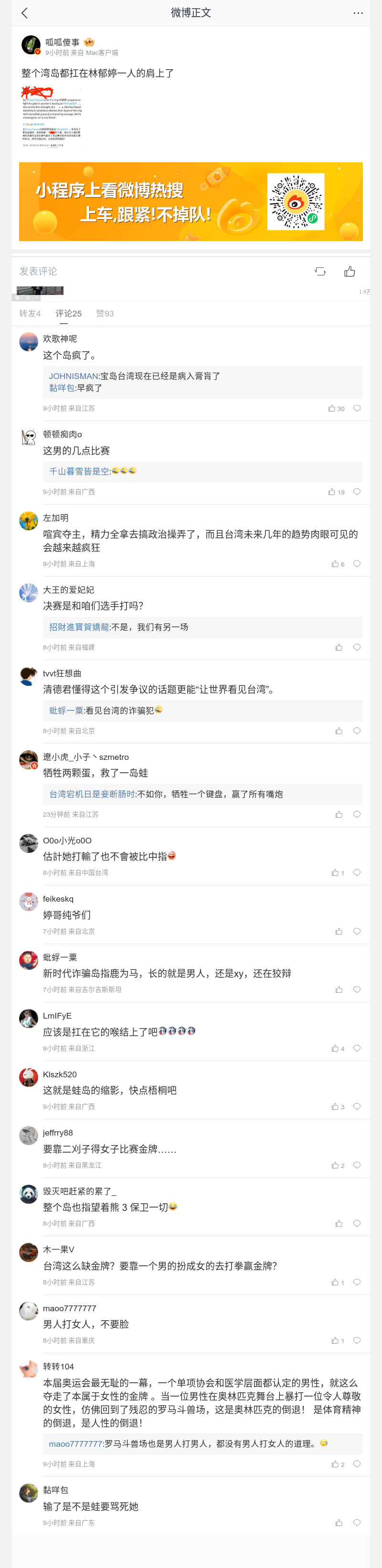Screen dimensions: 382x1568
Task: Like the main post with the thumbs-up
Action: click(x=350, y=272)
